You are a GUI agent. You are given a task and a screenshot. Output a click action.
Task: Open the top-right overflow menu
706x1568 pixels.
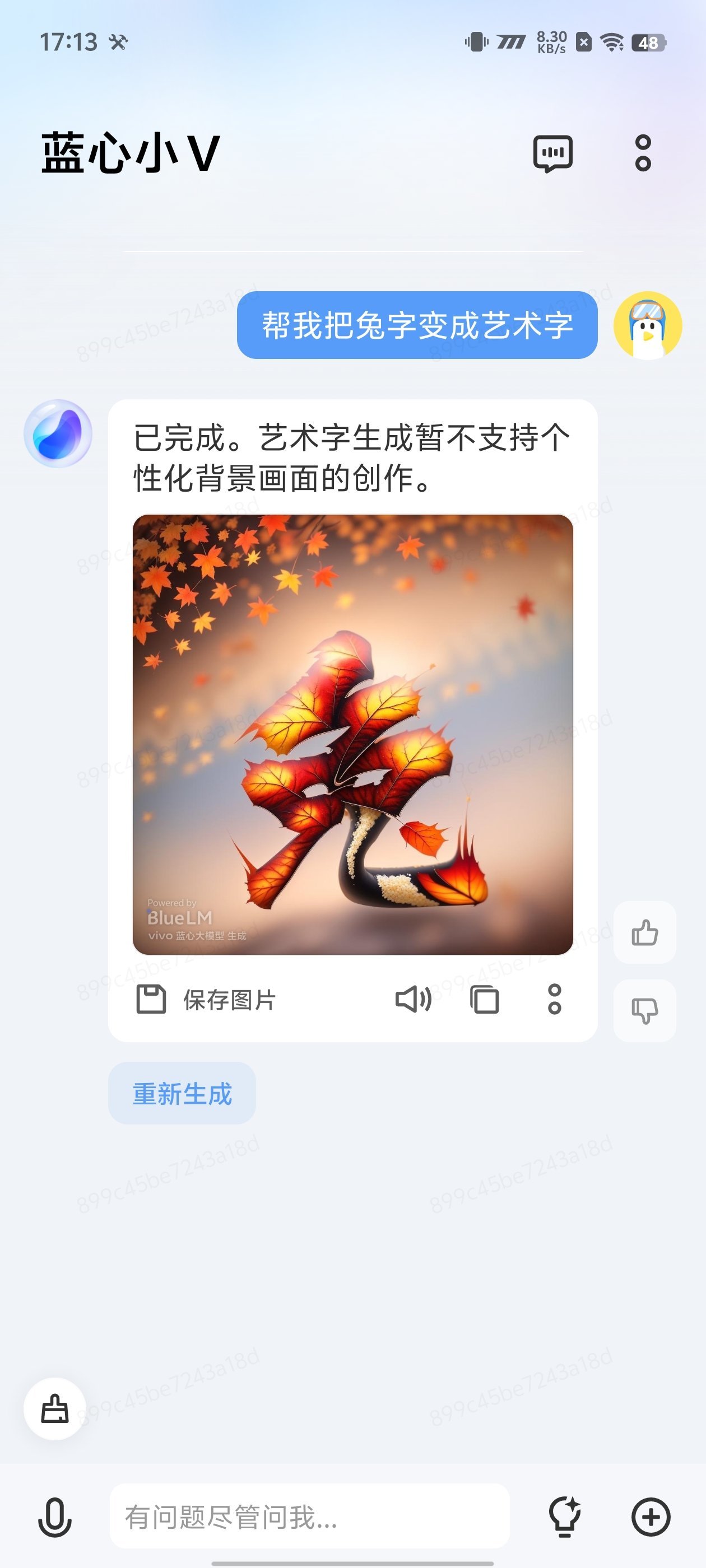click(643, 153)
